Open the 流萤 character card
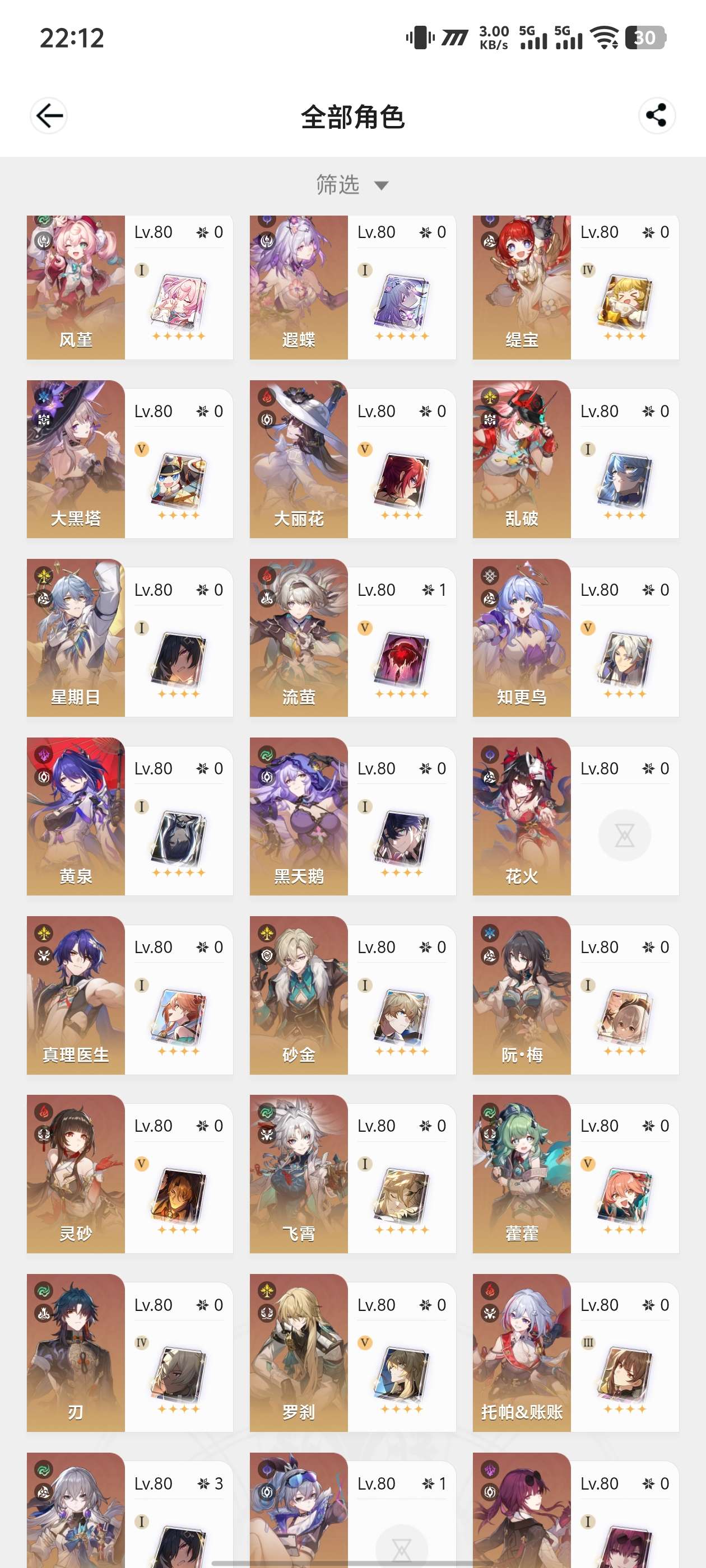Image resolution: width=706 pixels, height=1568 pixels. click(352, 638)
